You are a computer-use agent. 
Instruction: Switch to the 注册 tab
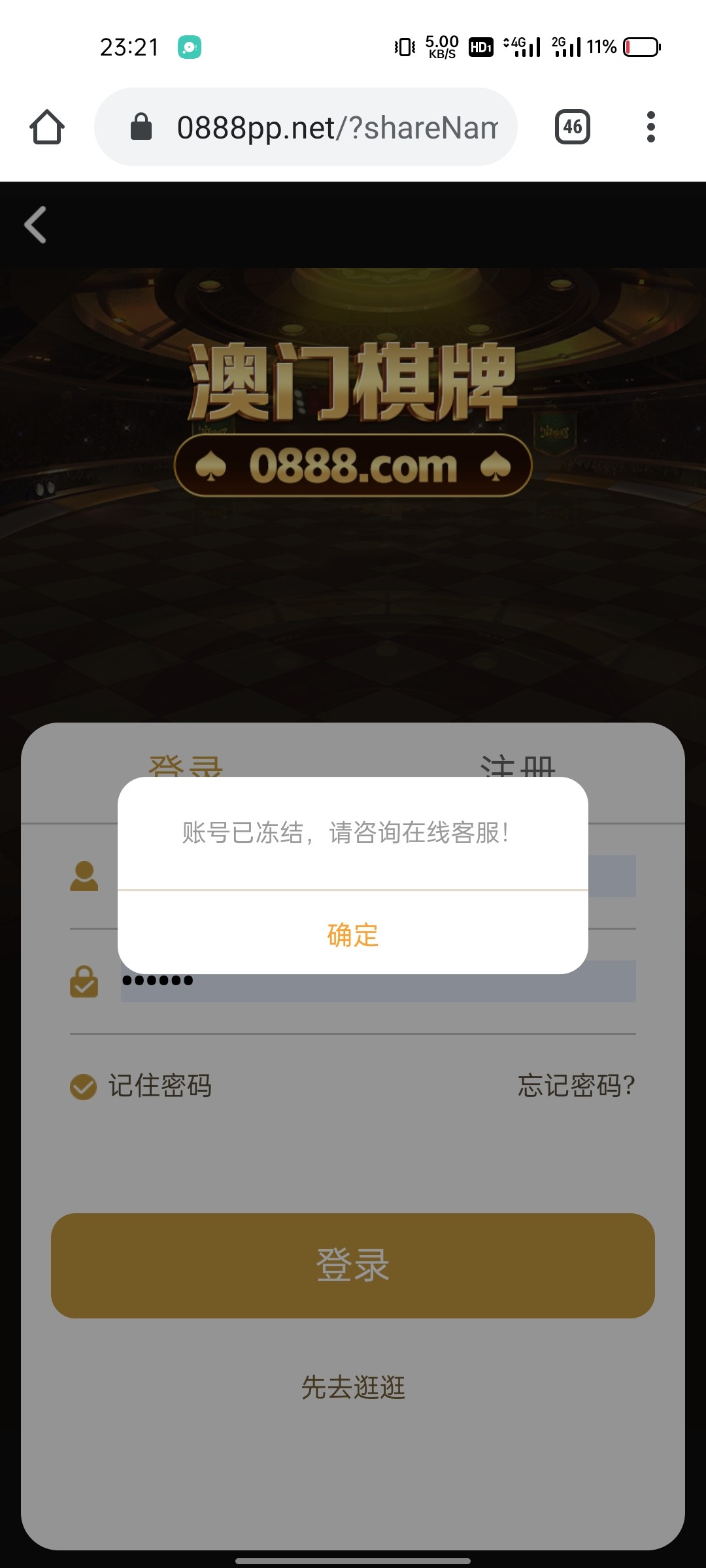pos(518,766)
